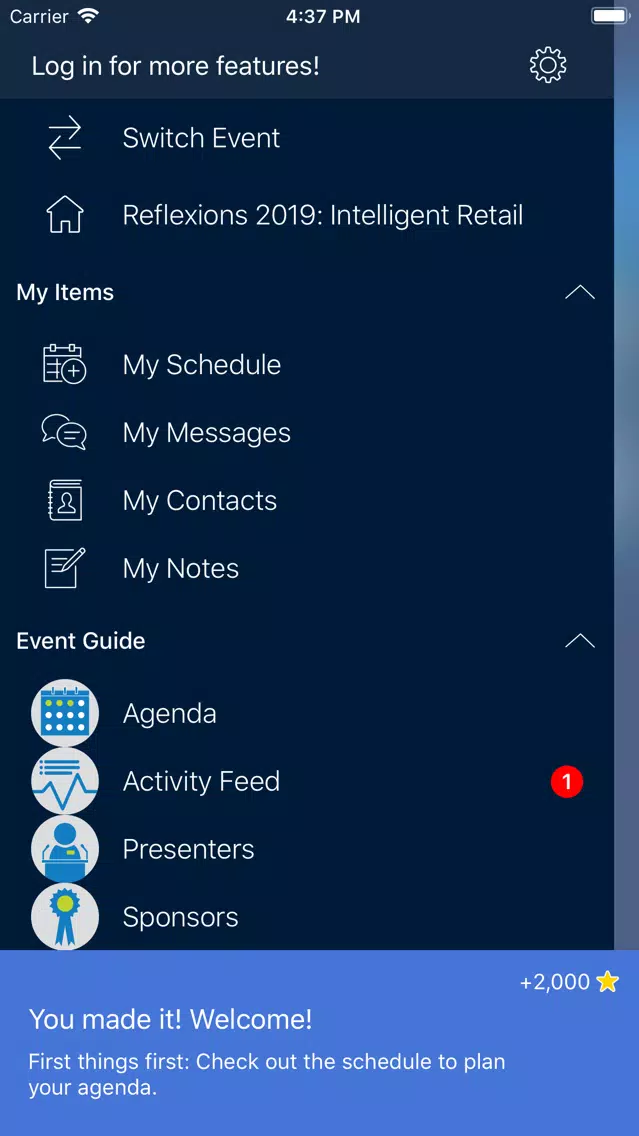Tap the You made it! Welcome! banner
This screenshot has height=1136, width=639.
click(320, 1043)
